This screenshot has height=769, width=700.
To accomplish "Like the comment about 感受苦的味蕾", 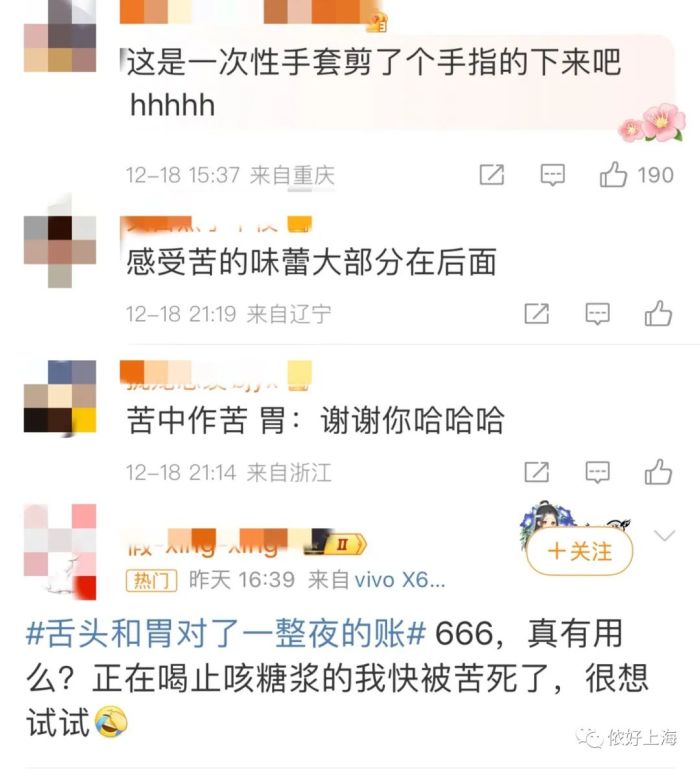I will (658, 314).
